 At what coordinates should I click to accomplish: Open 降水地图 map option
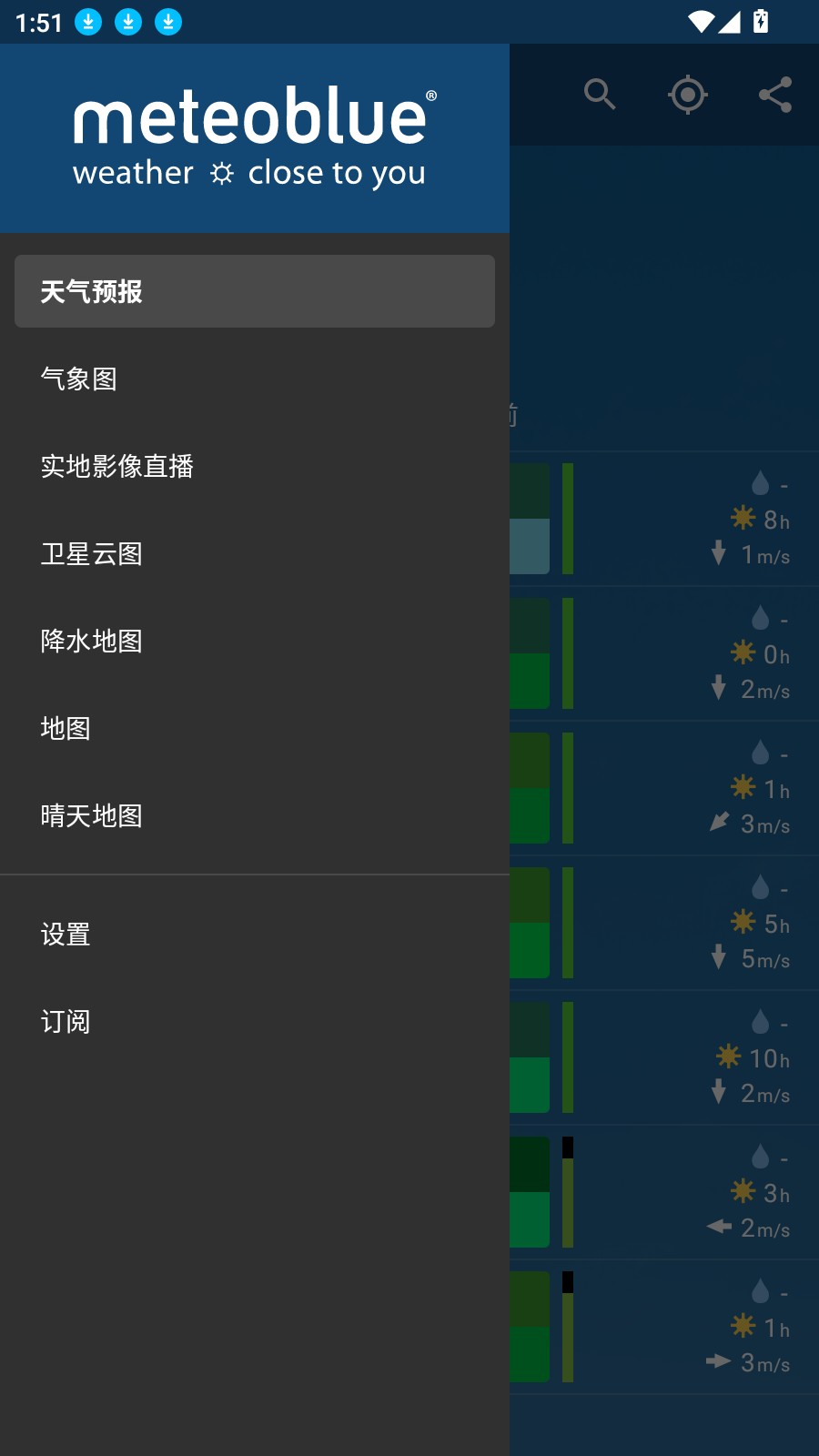click(92, 641)
